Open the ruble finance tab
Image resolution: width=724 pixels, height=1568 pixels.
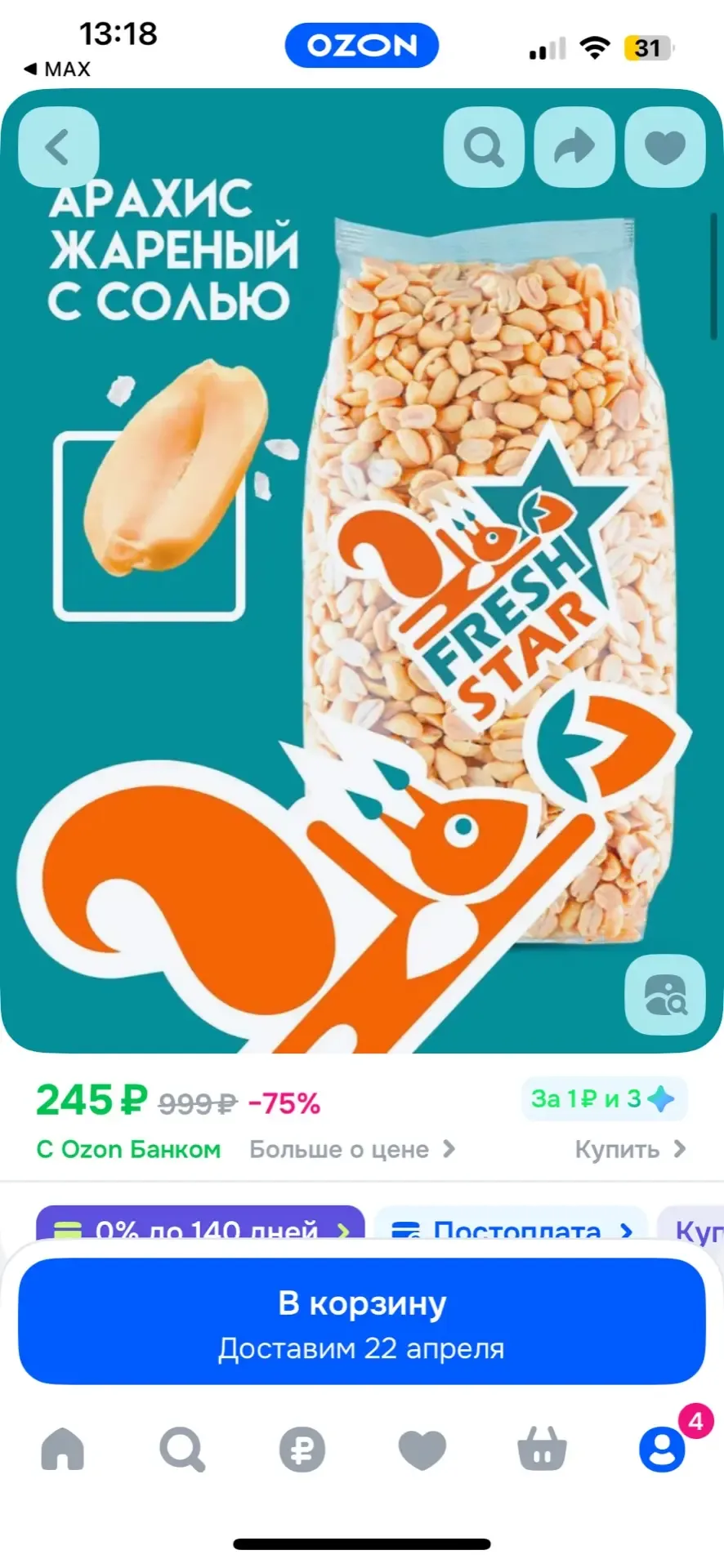(x=302, y=1450)
